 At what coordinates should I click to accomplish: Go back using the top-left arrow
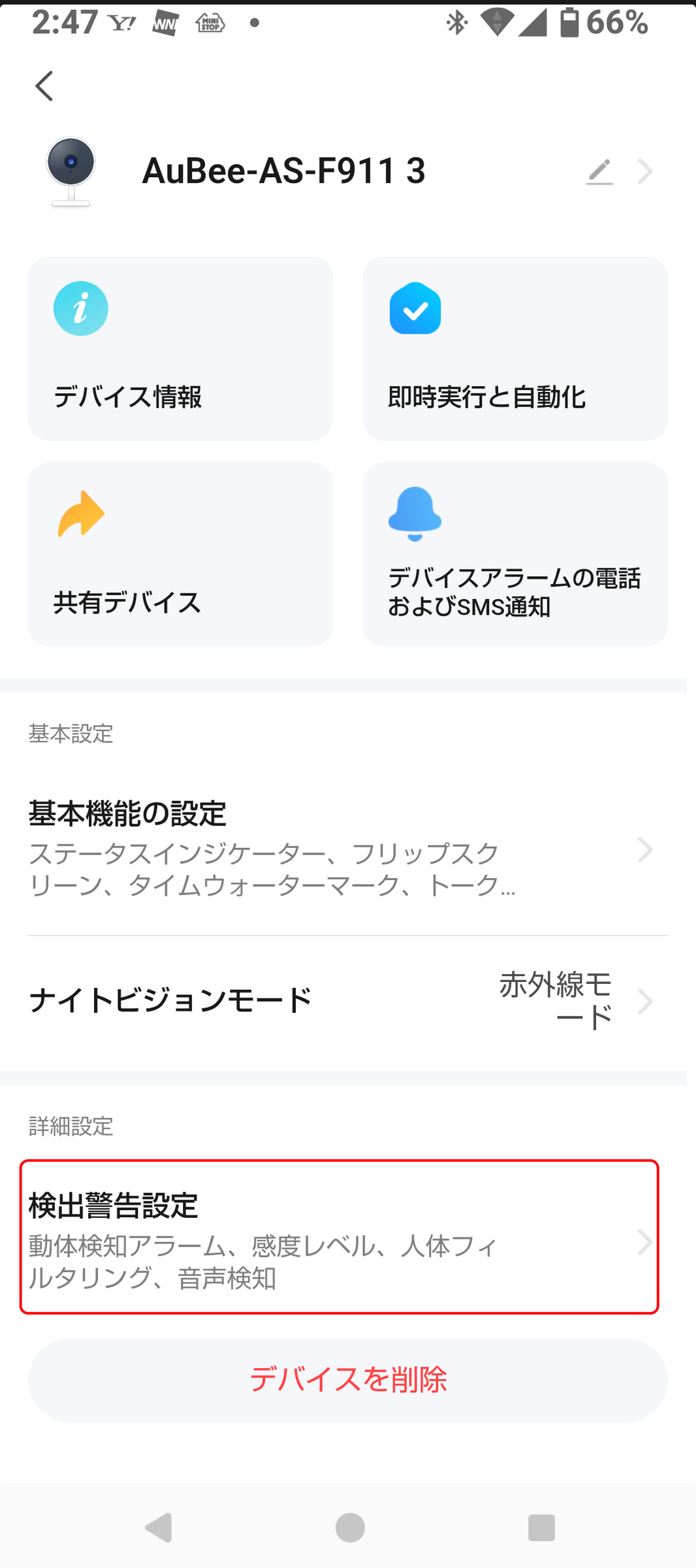pyautogui.click(x=44, y=86)
